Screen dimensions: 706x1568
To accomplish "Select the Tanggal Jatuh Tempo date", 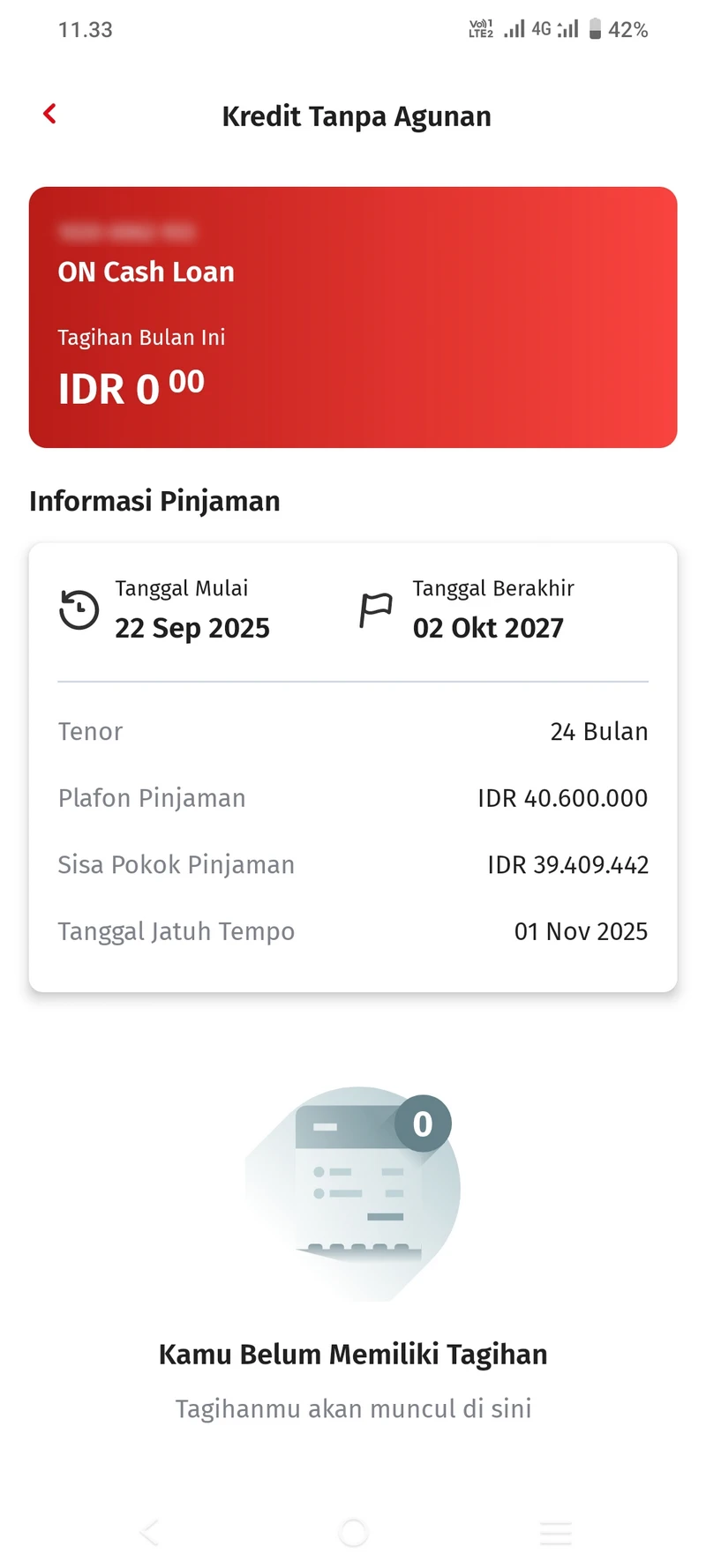I will pos(582,931).
